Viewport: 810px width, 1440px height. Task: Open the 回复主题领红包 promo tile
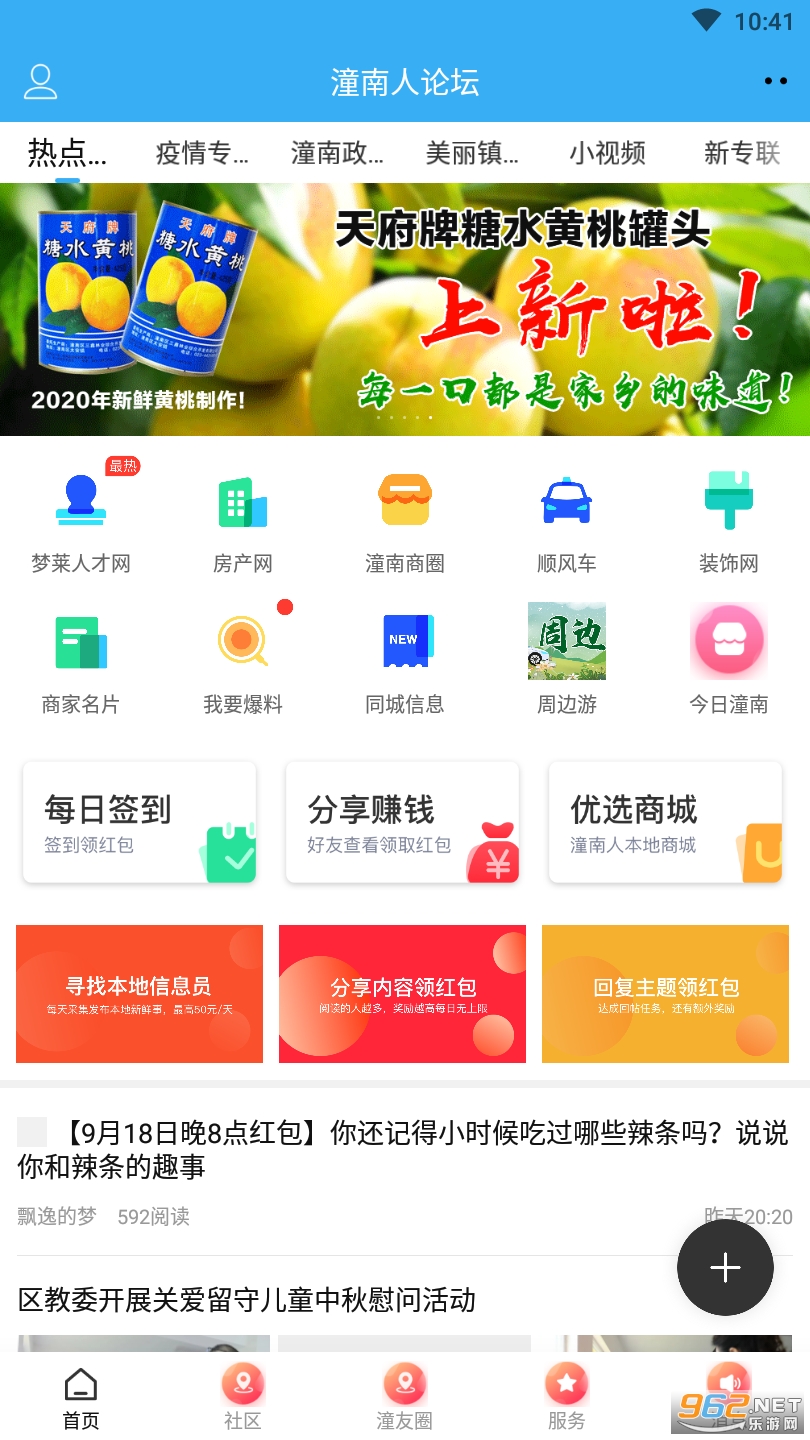click(x=665, y=994)
